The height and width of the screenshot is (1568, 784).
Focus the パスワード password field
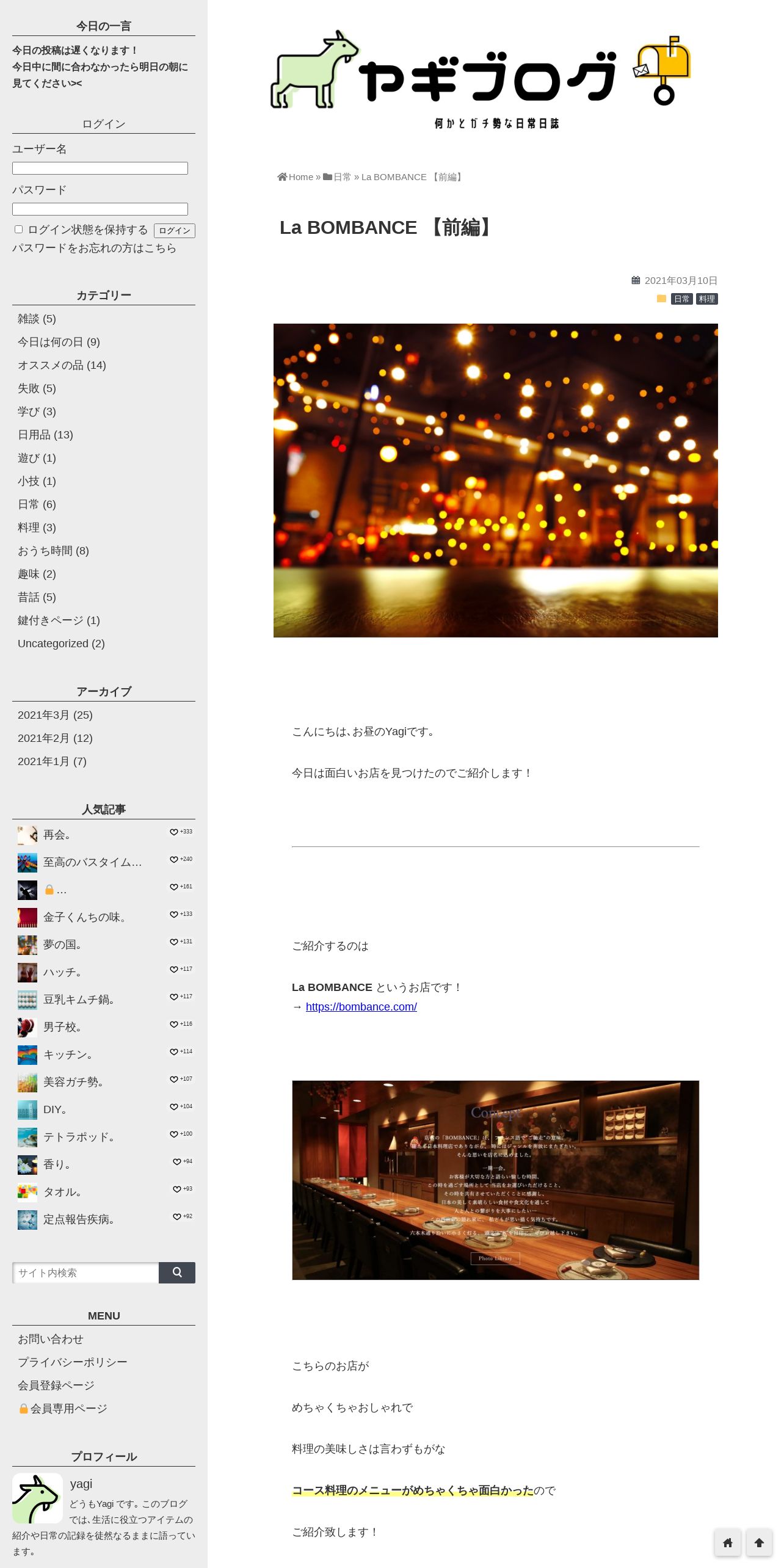(x=100, y=209)
